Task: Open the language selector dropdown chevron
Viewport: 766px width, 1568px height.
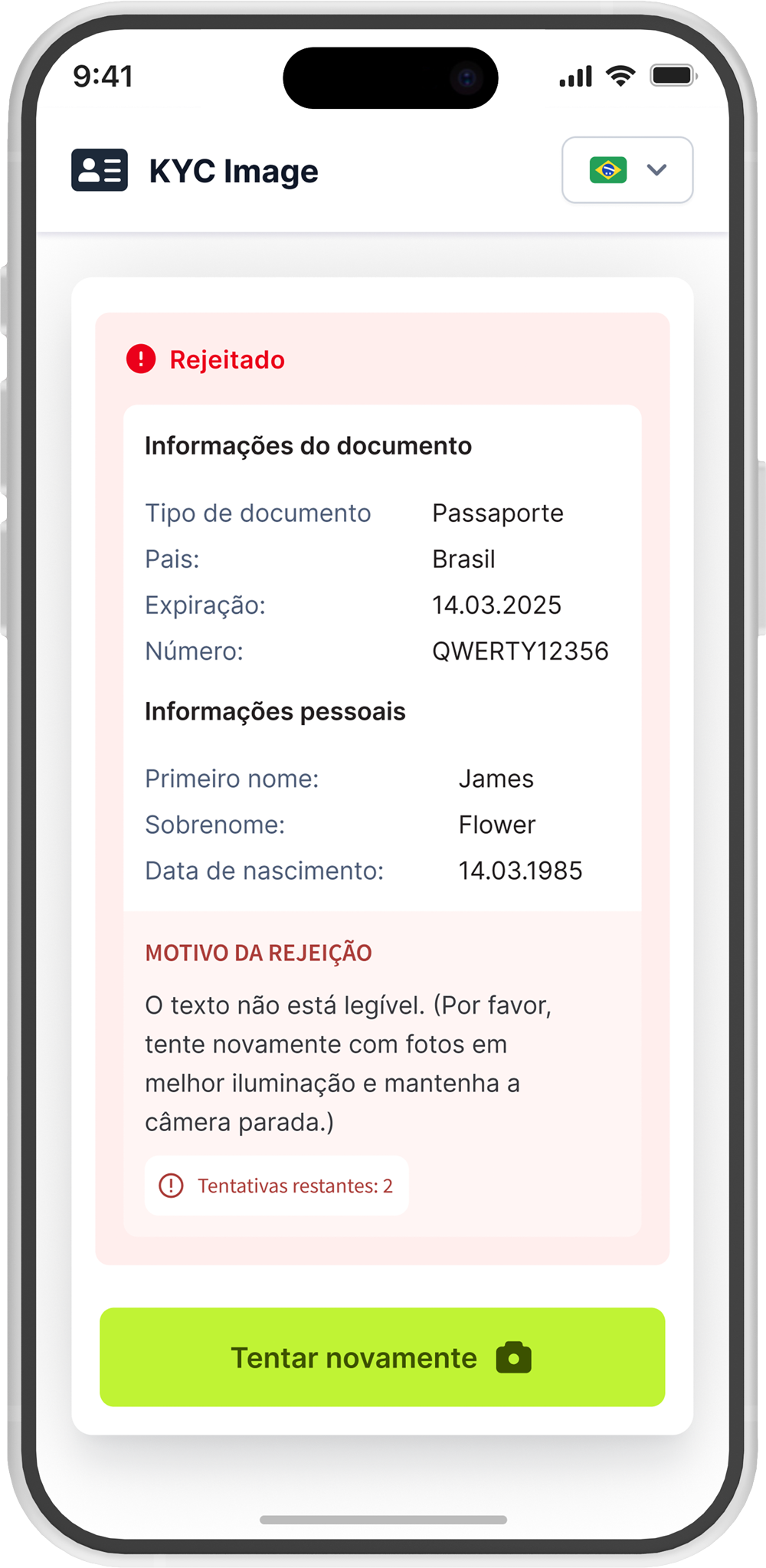Action: click(656, 170)
